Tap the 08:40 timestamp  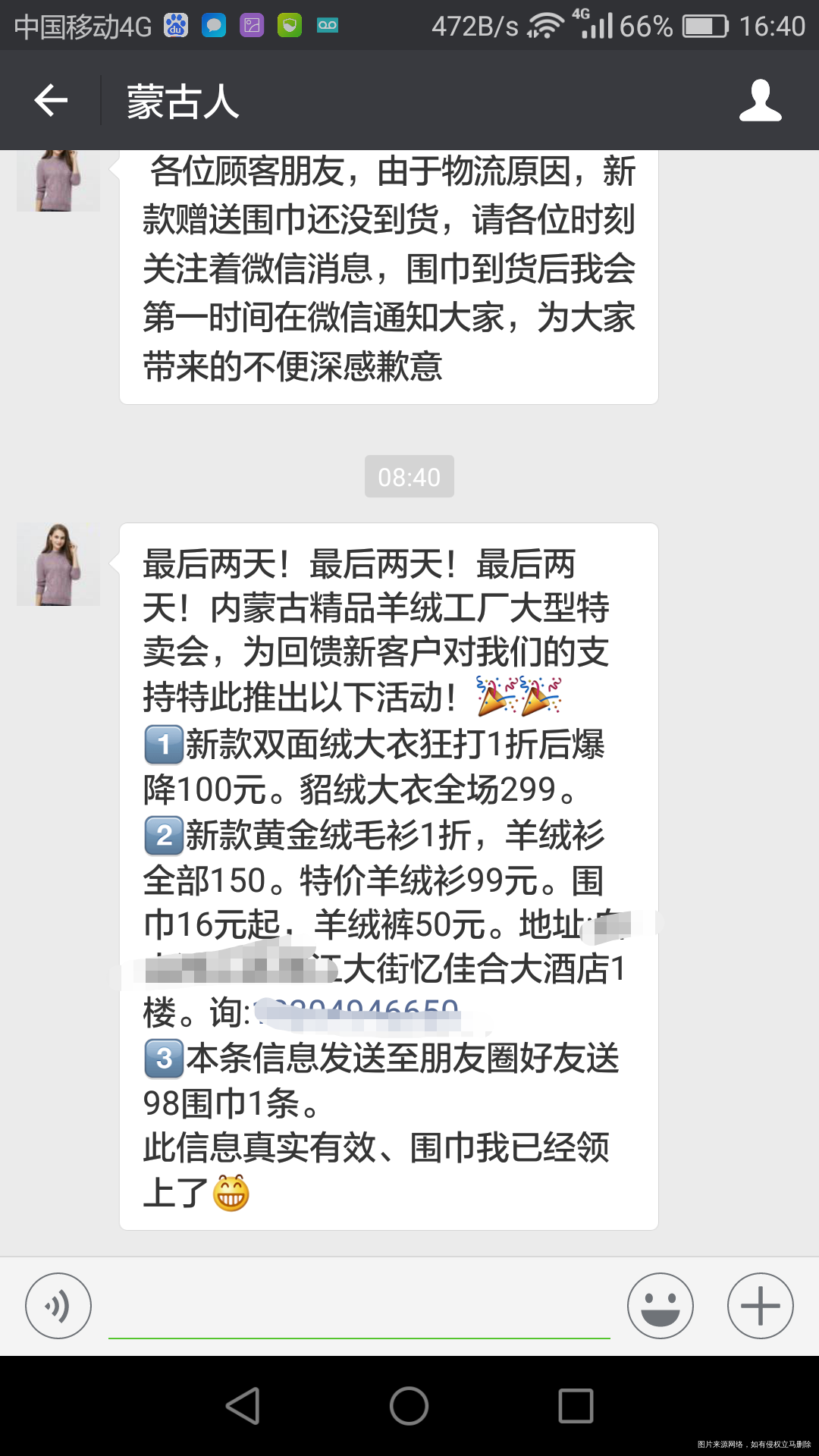click(409, 477)
